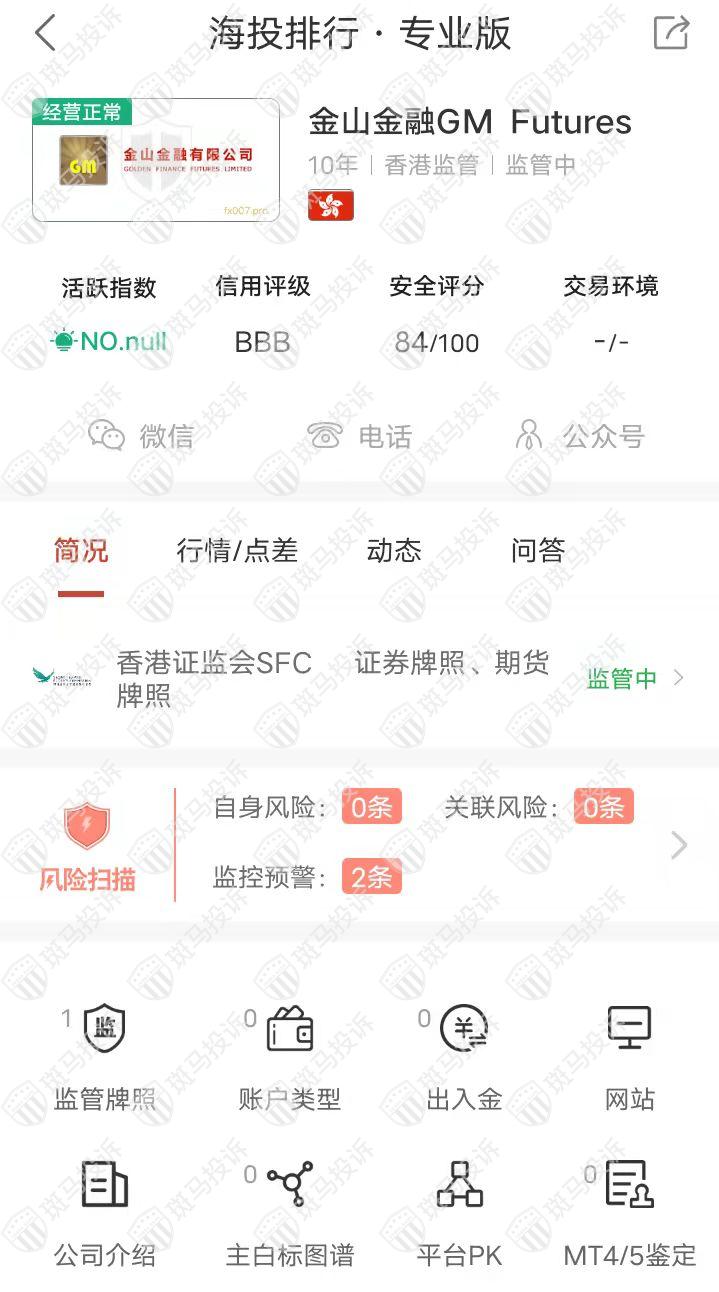
Task: Contact the broker via 微信
Action: 141,436
